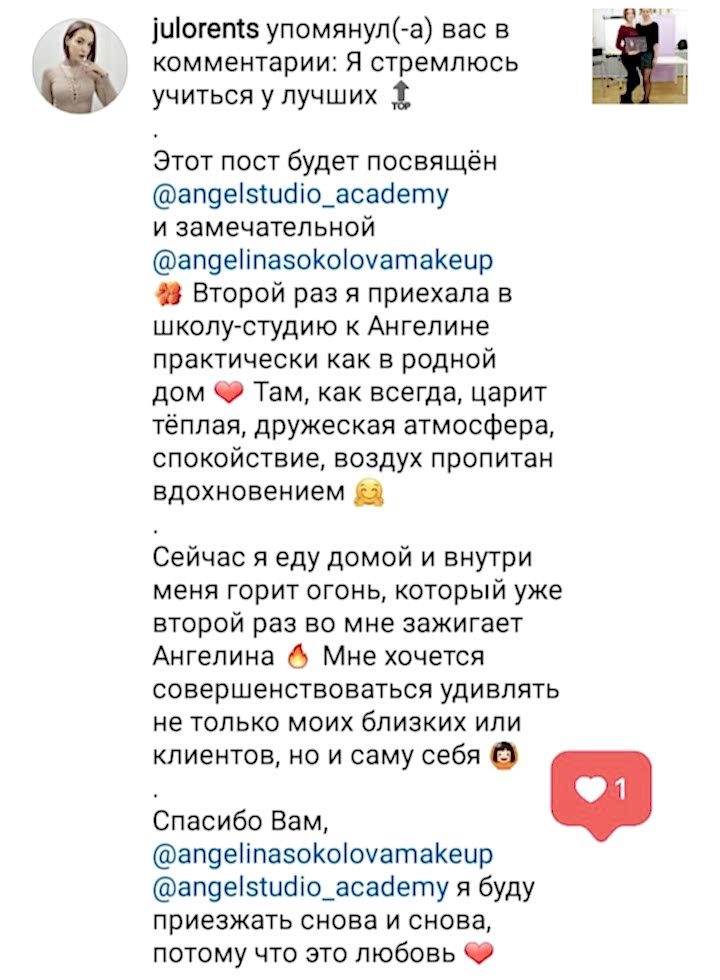Visit @angelinasokolovamakeup mention after 'и замечательной'
The image size is (720, 980).
point(325,261)
